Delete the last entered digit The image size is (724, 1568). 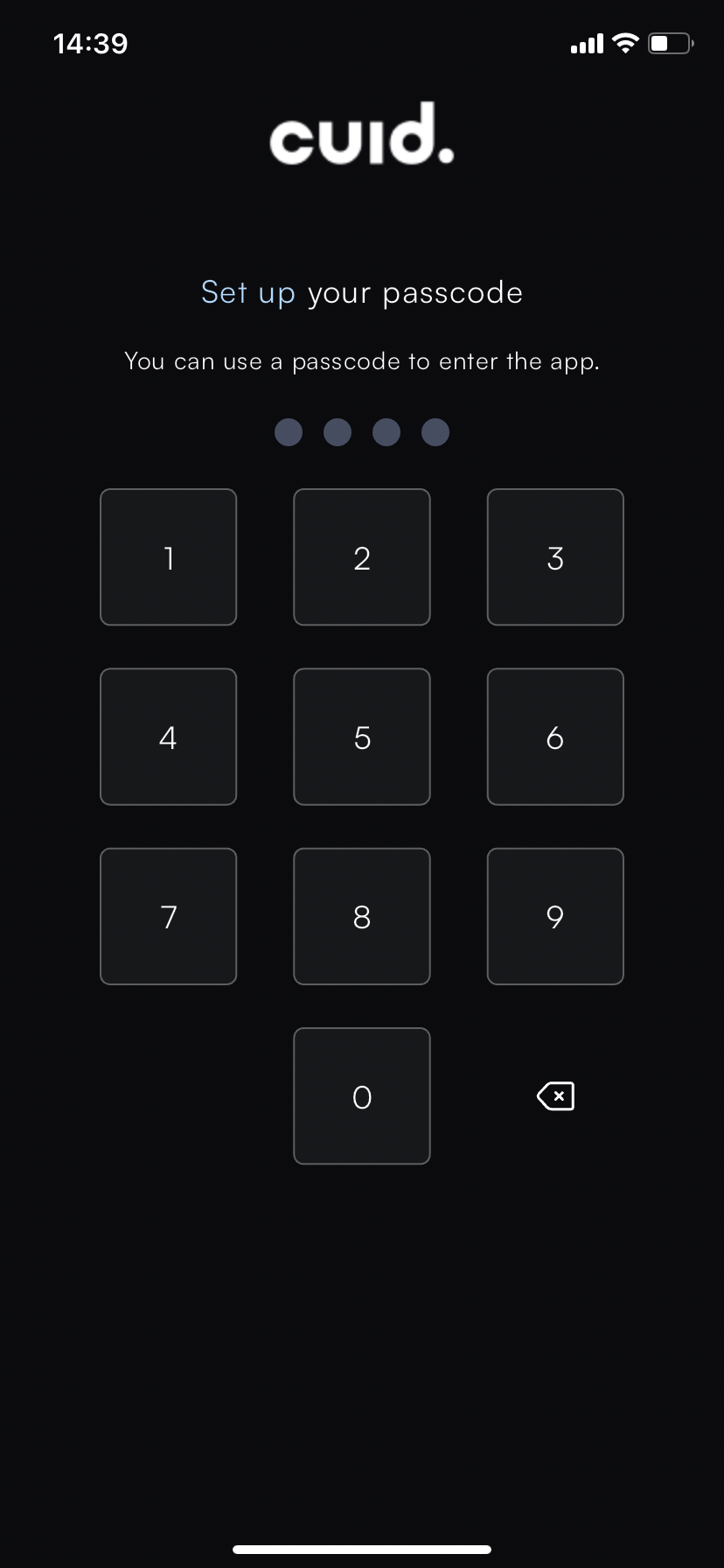555,1095
